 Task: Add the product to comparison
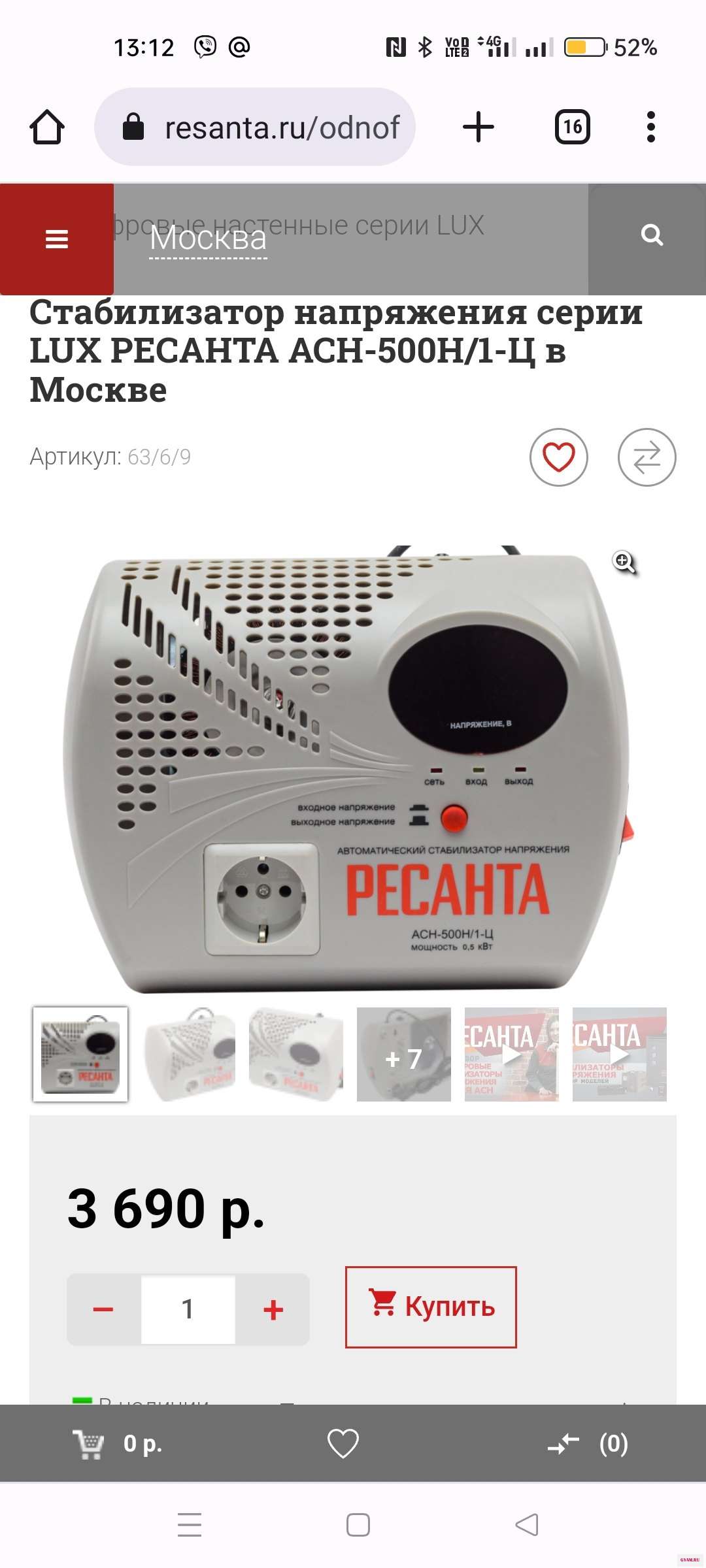point(647,457)
